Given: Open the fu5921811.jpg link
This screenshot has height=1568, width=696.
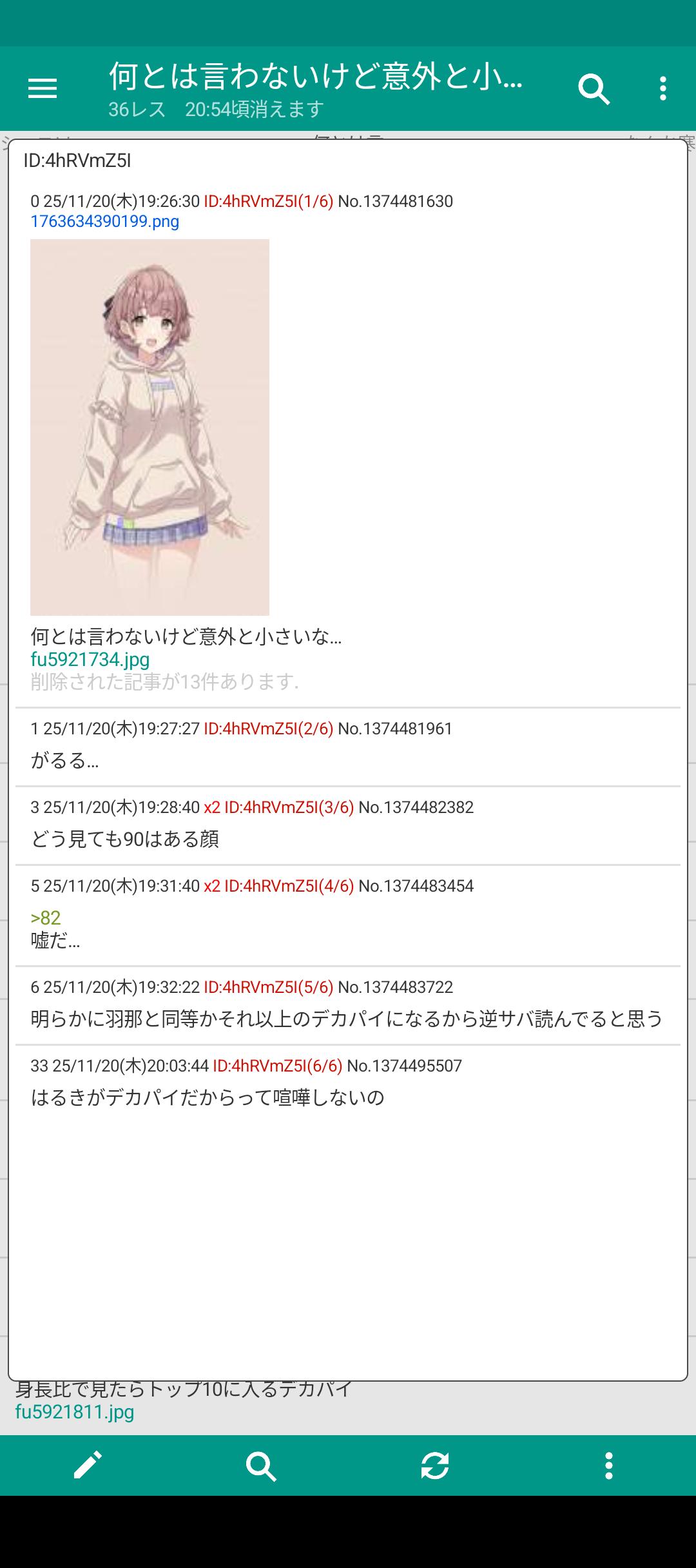Looking at the screenshot, I should pos(75,1412).
